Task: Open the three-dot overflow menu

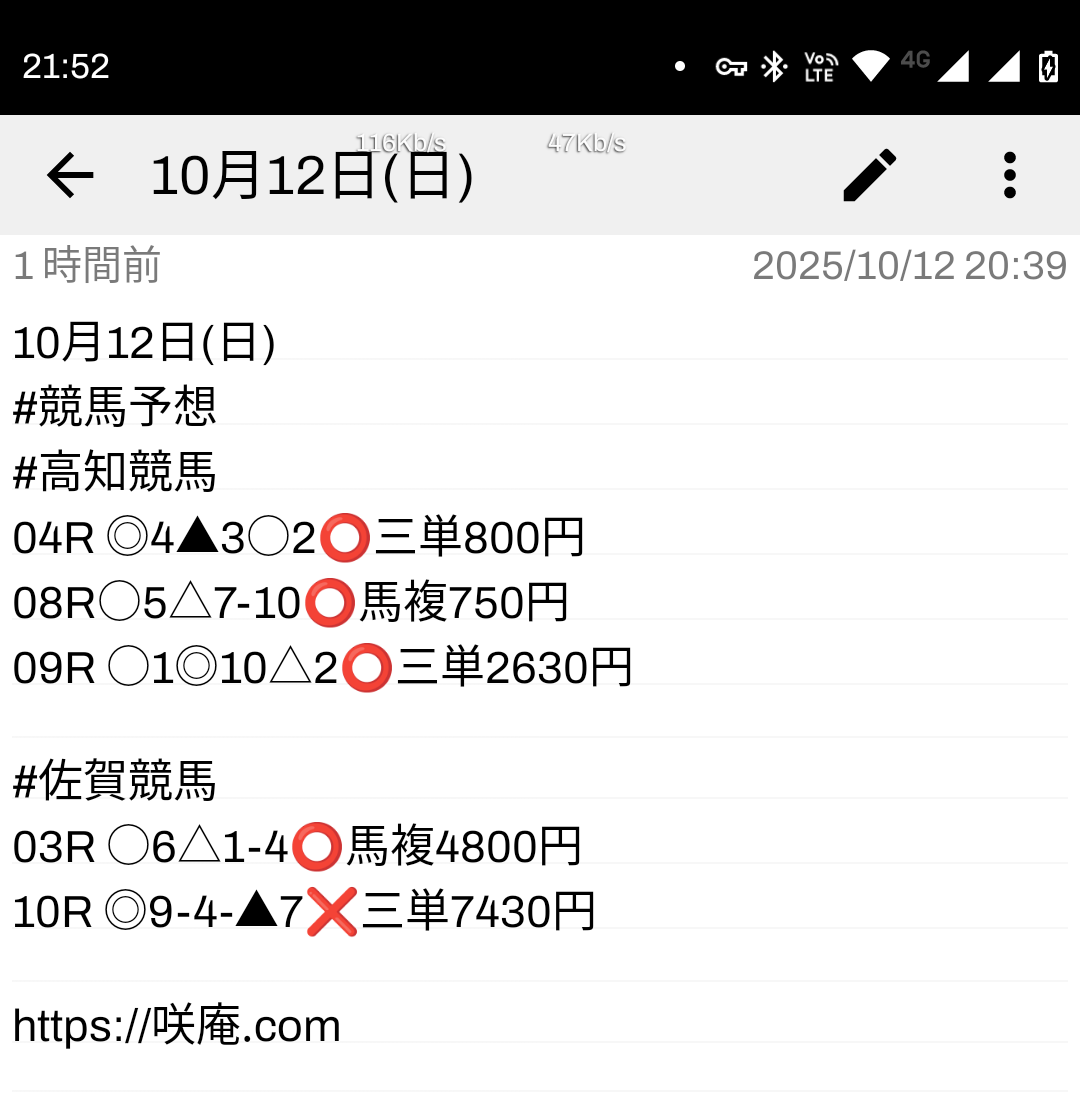Action: point(1009,176)
